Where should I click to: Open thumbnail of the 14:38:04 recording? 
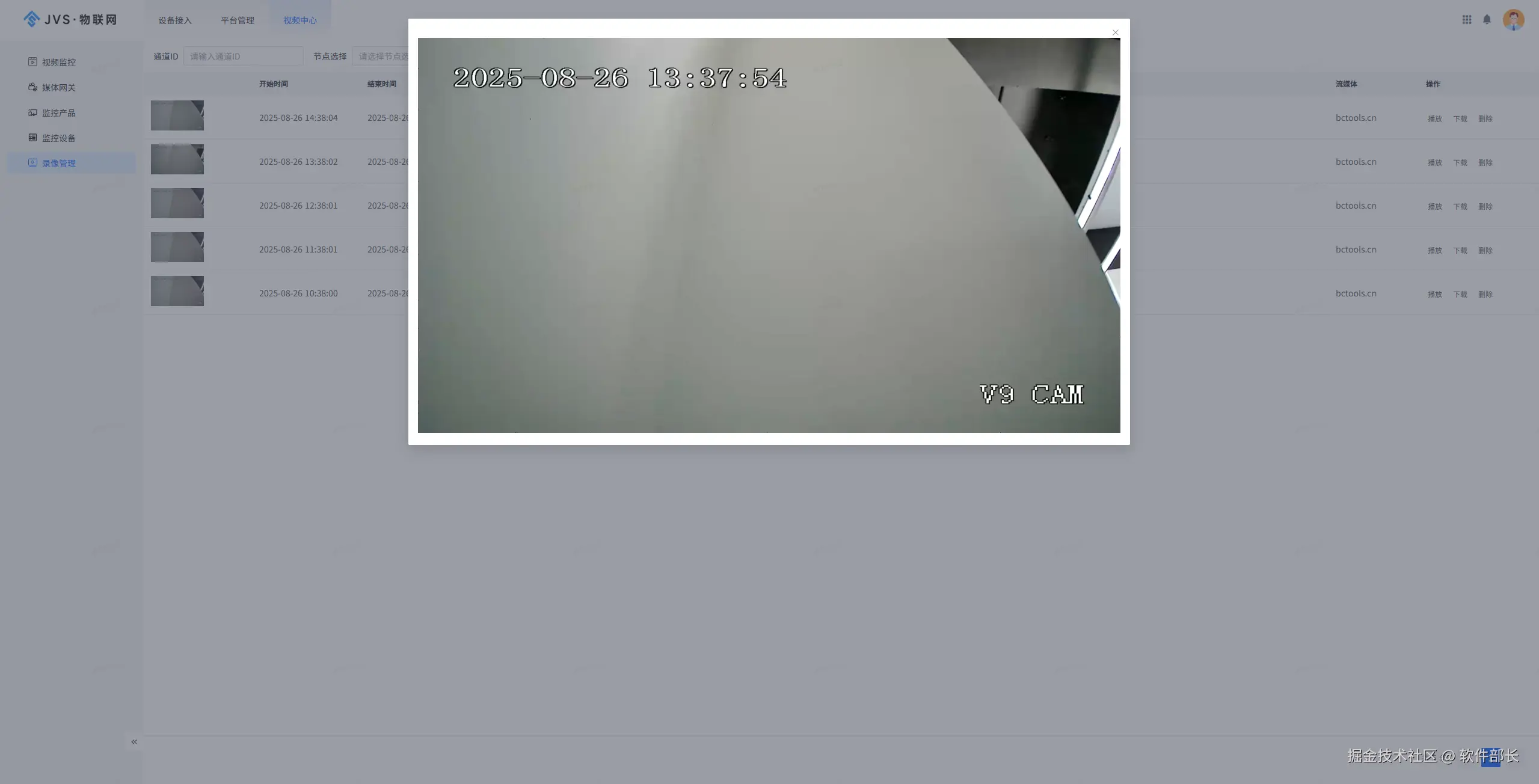[177, 115]
